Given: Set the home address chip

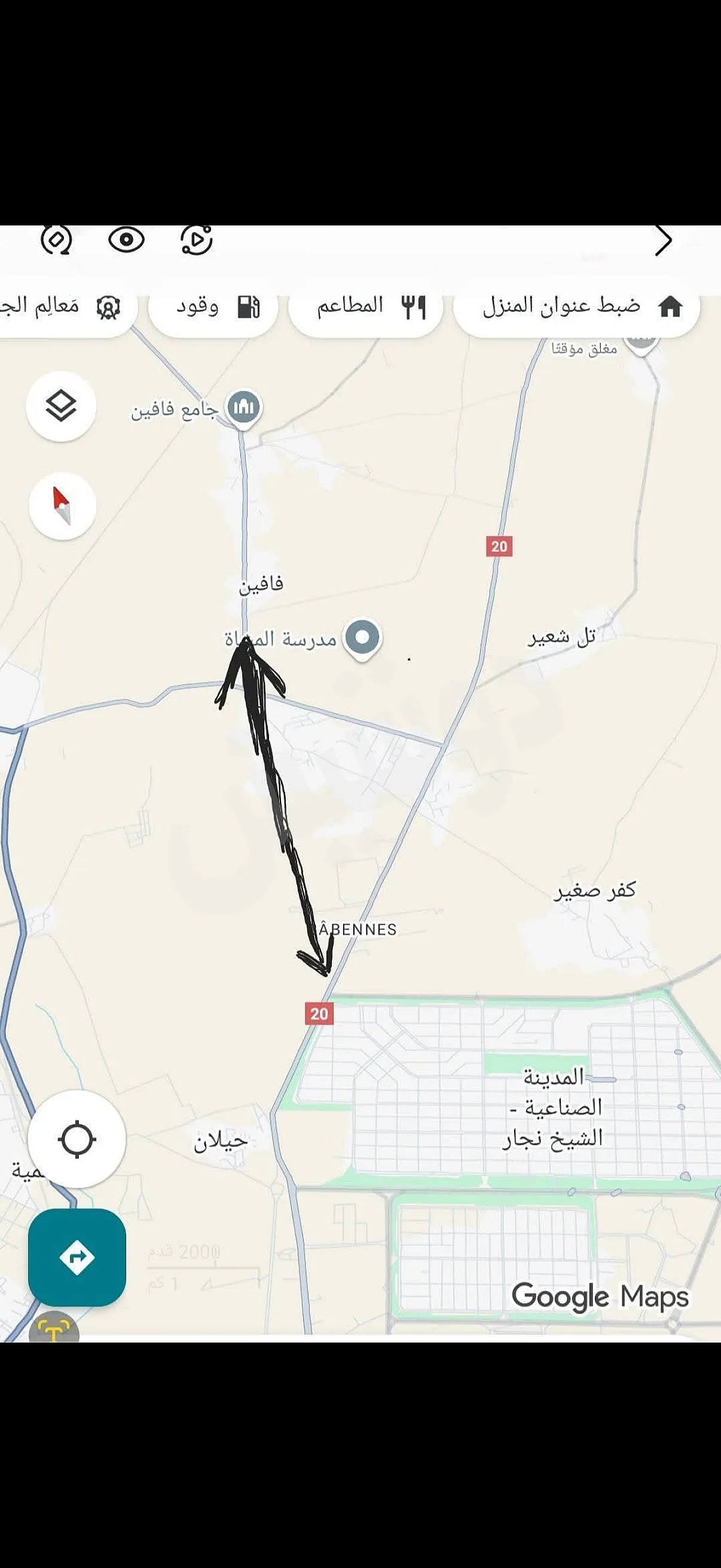Looking at the screenshot, I should point(576,306).
